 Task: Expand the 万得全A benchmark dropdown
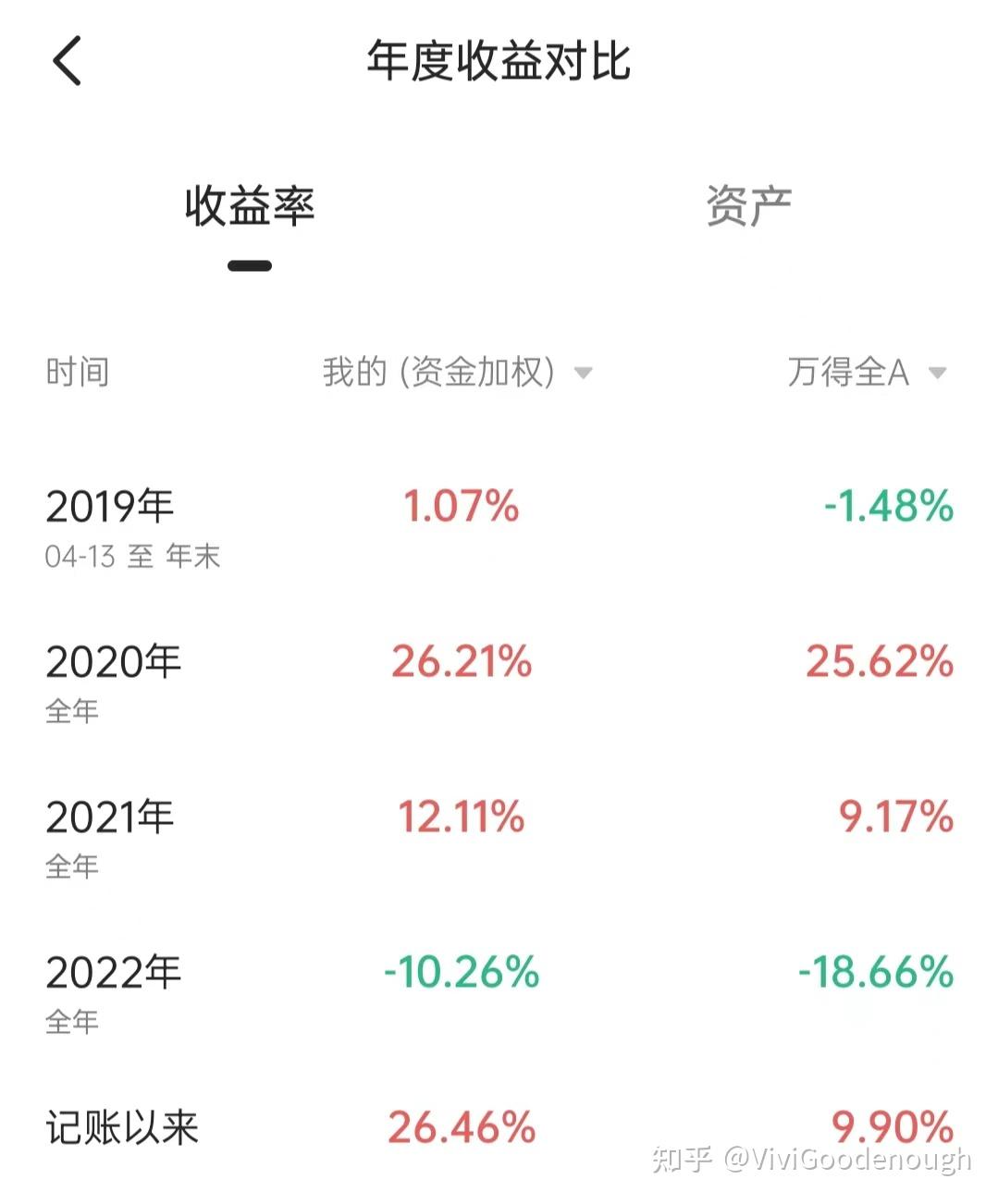point(867,373)
